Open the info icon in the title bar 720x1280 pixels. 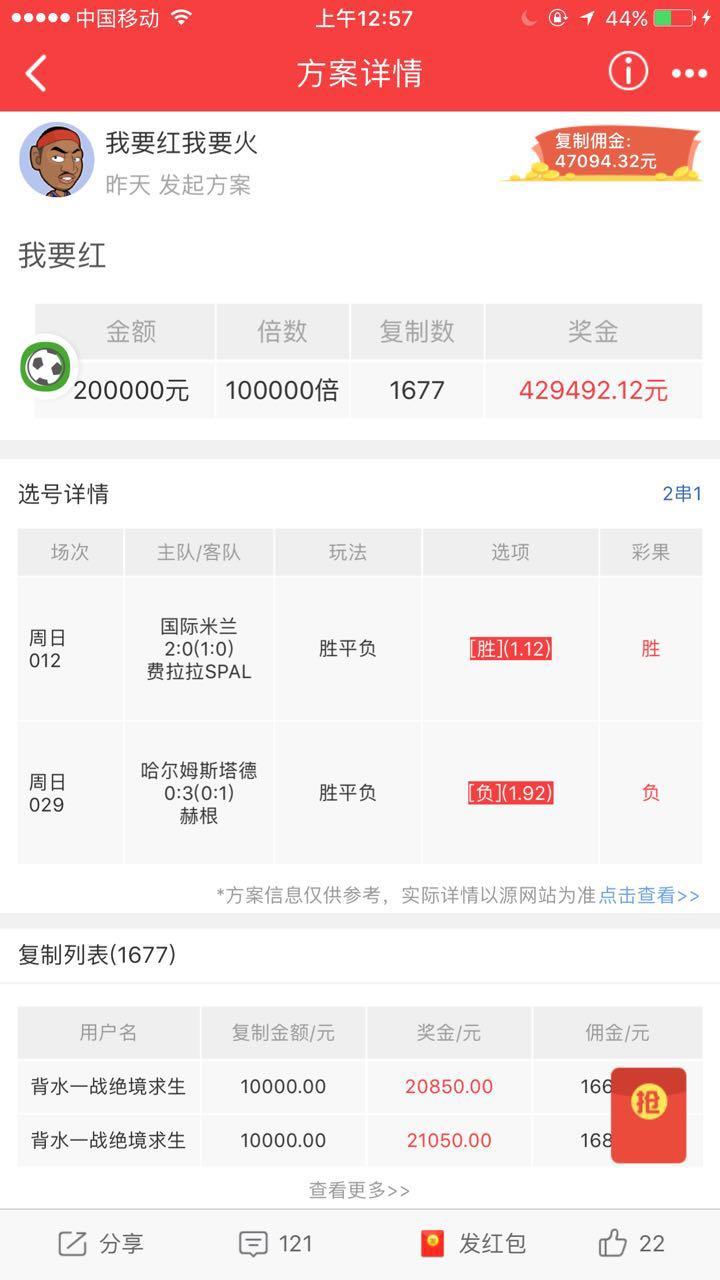click(627, 73)
